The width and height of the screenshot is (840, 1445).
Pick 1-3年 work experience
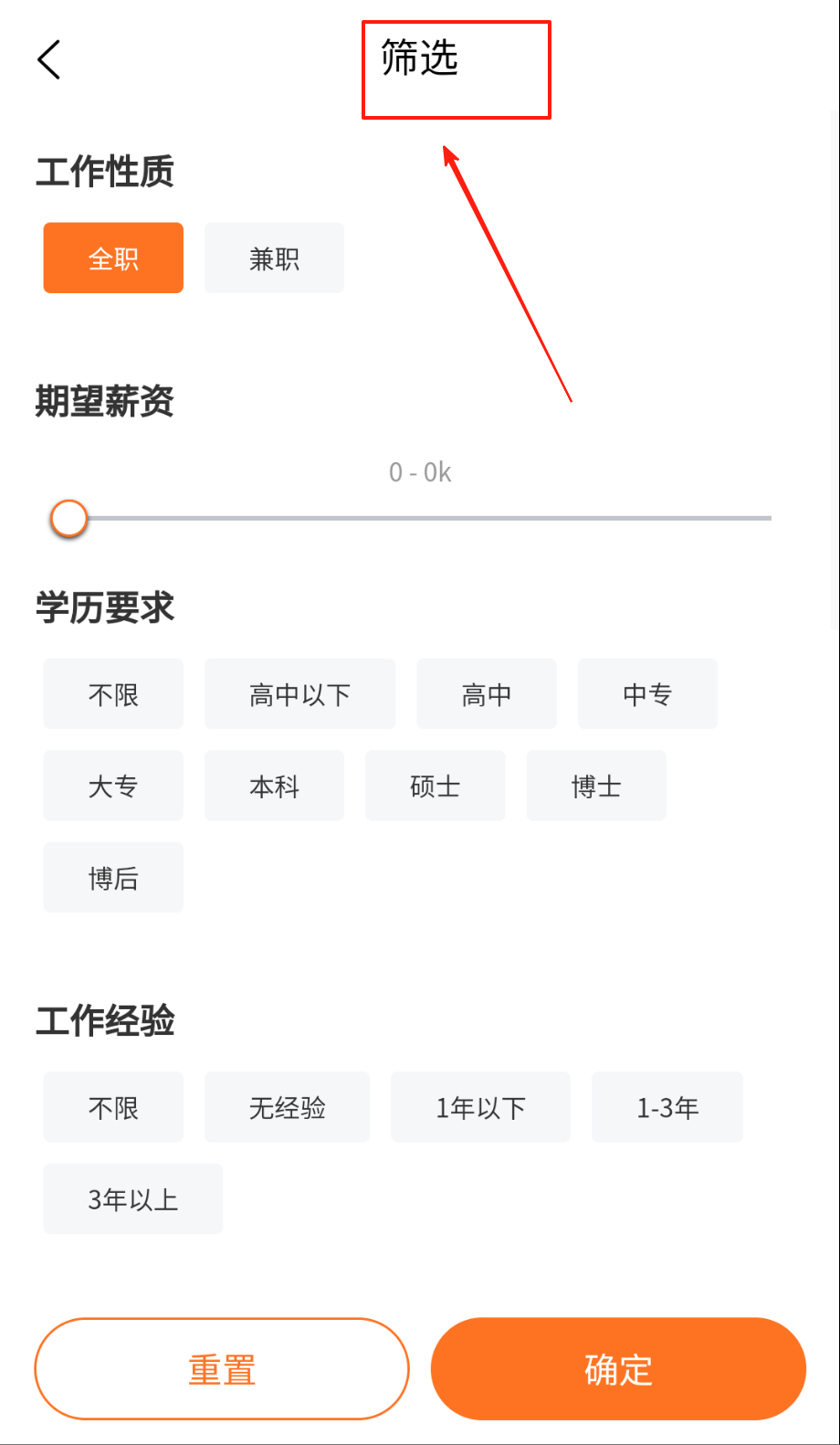pyautogui.click(x=667, y=1107)
